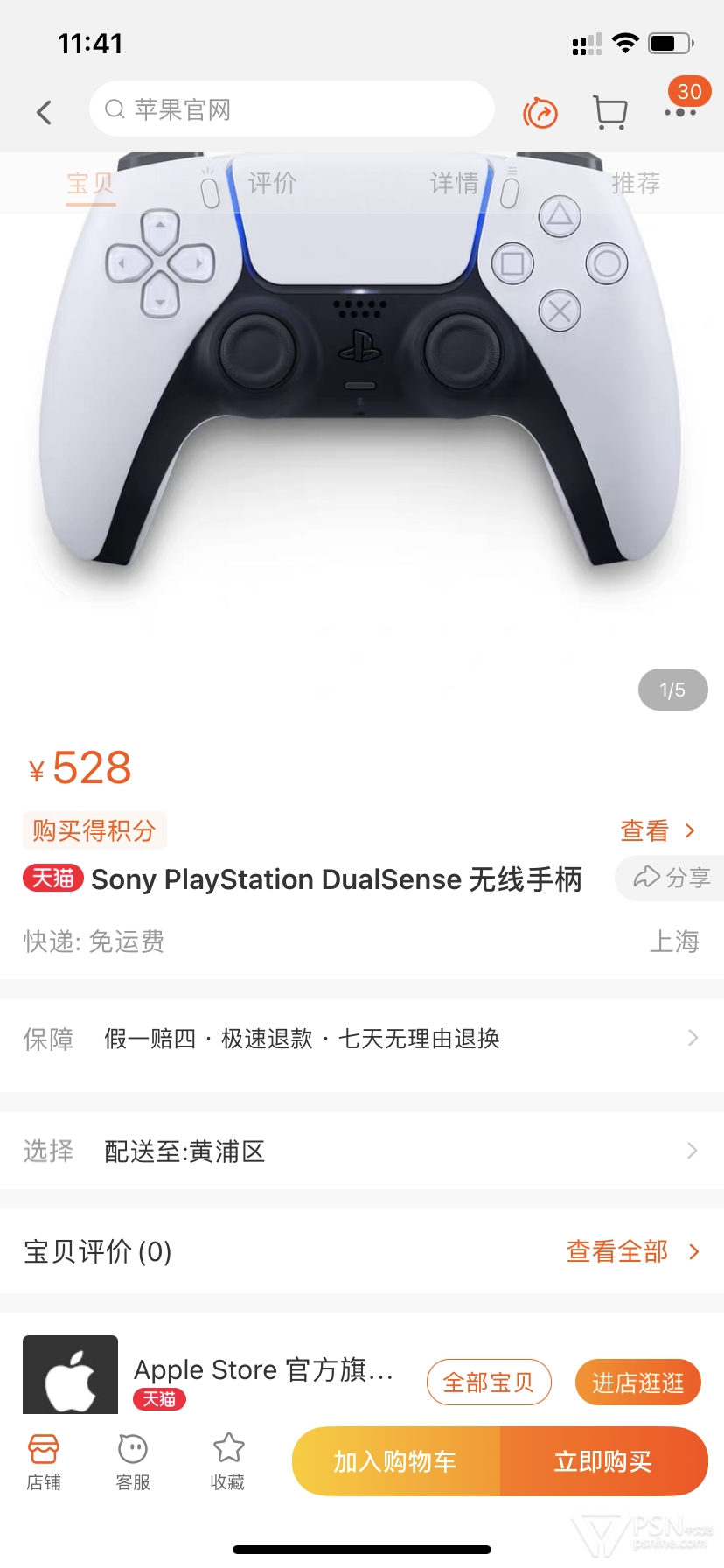Screen dimensions: 724x1568
Task: Share this product via 分享
Action: (671, 878)
